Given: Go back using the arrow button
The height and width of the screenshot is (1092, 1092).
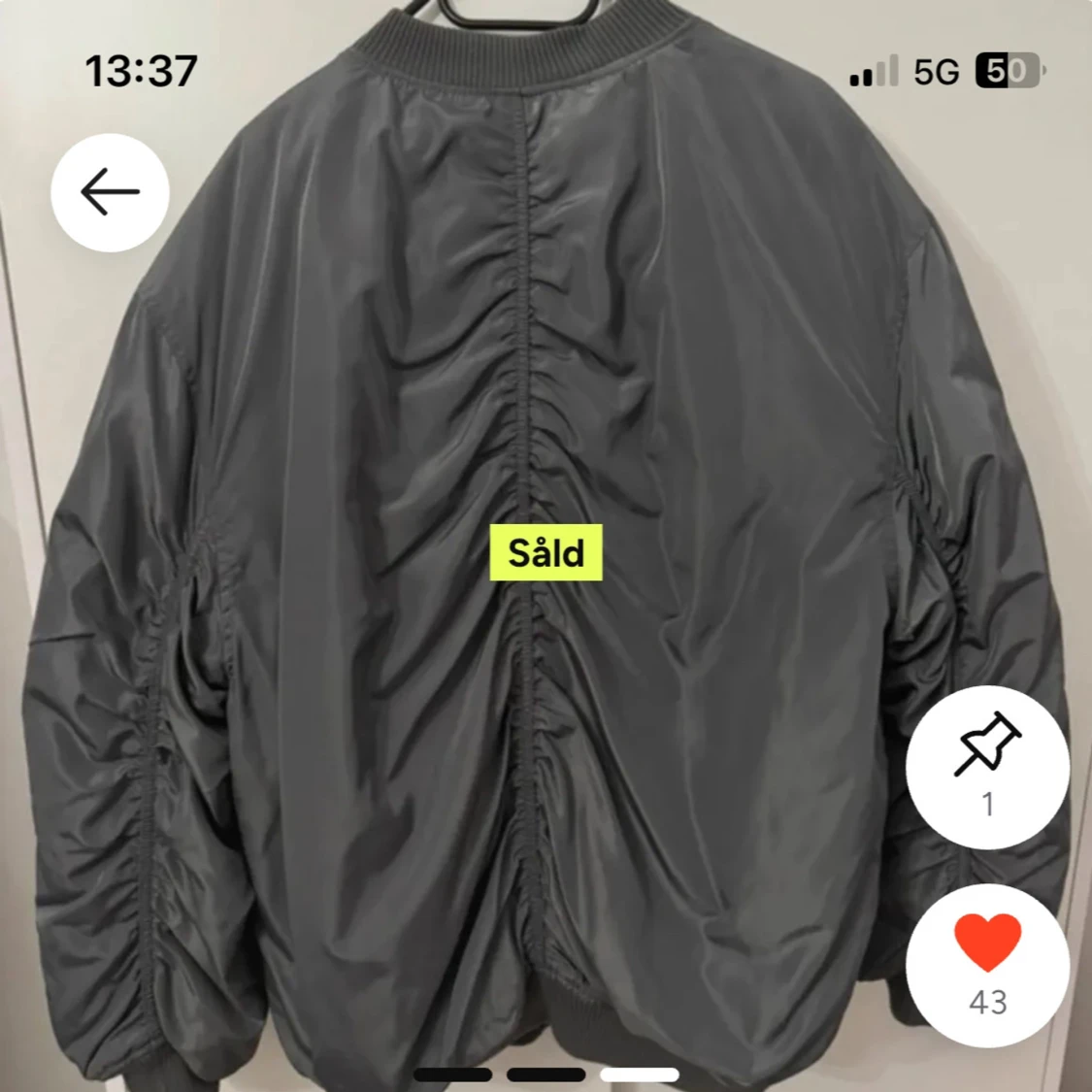Looking at the screenshot, I should point(110,192).
